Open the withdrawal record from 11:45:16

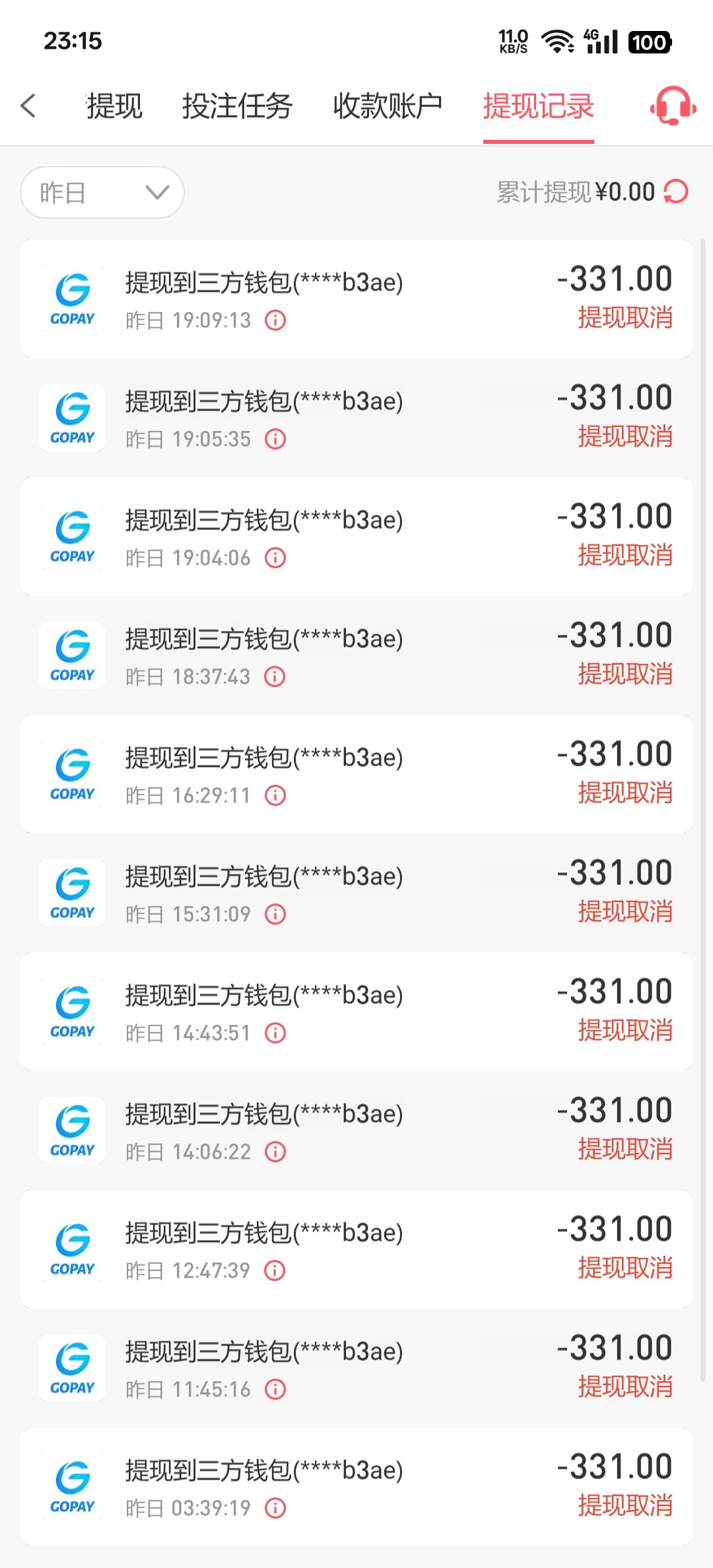pos(356,1368)
